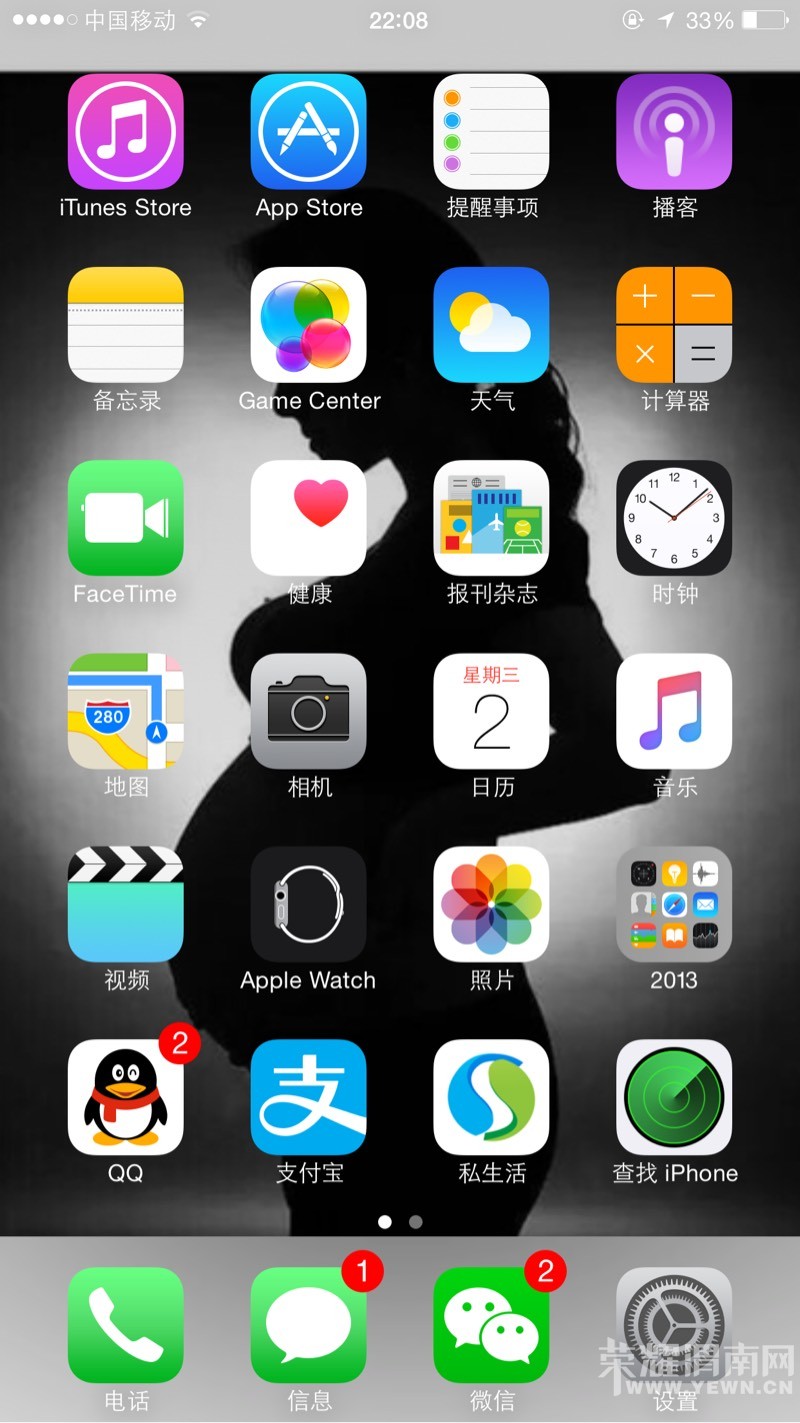Open the 健康 health app

308,517
